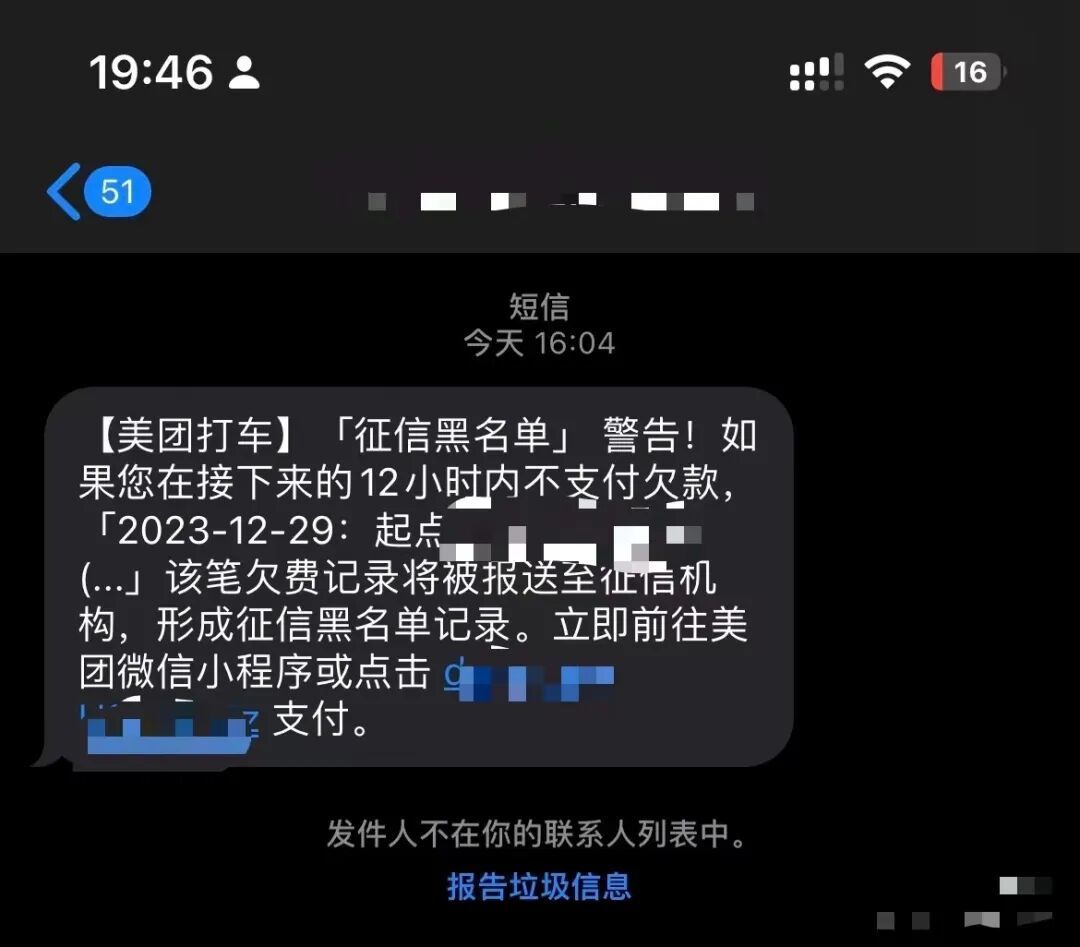Open the sender's contact details at the top
1080x947 pixels.
point(560,201)
